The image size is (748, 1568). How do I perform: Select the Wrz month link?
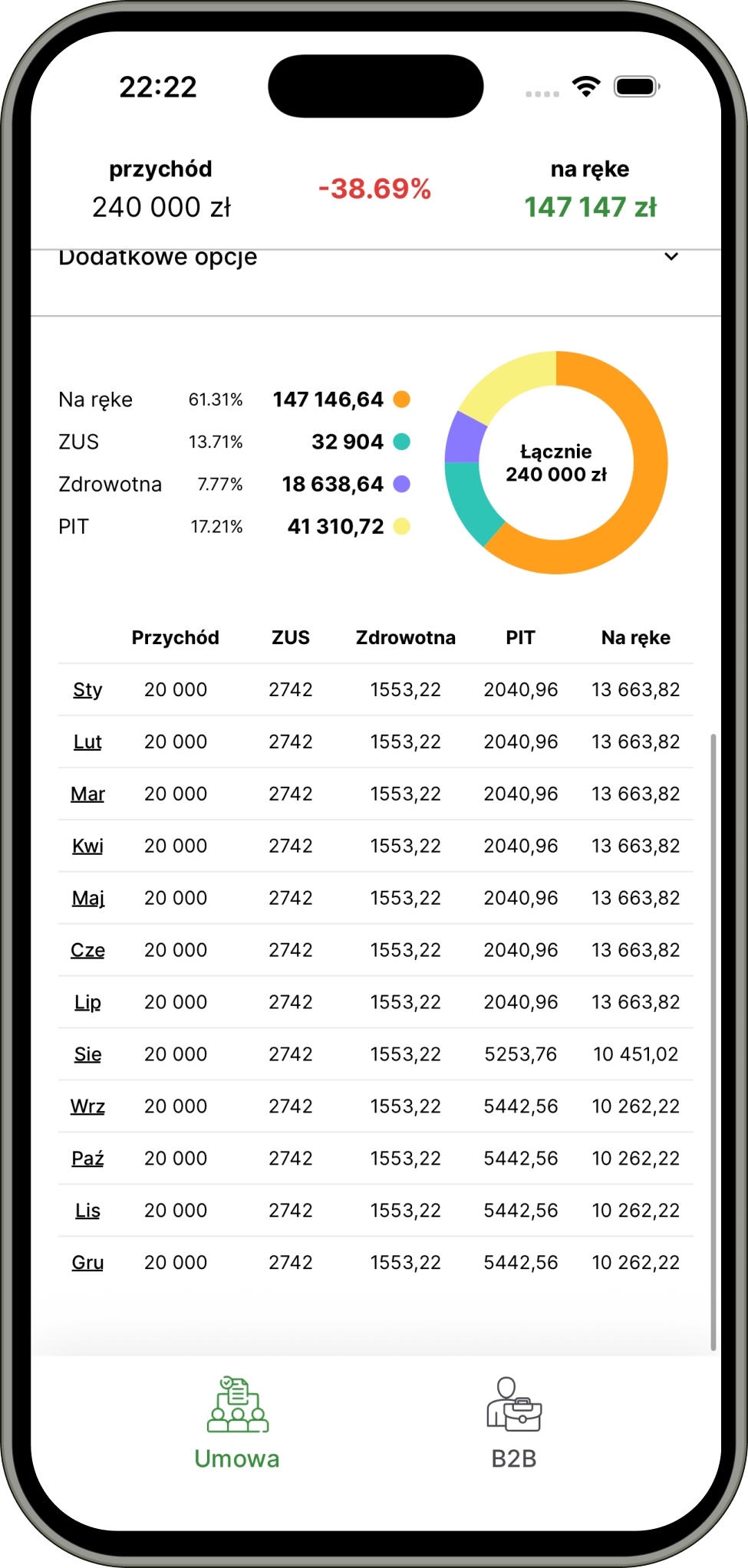[87, 1107]
